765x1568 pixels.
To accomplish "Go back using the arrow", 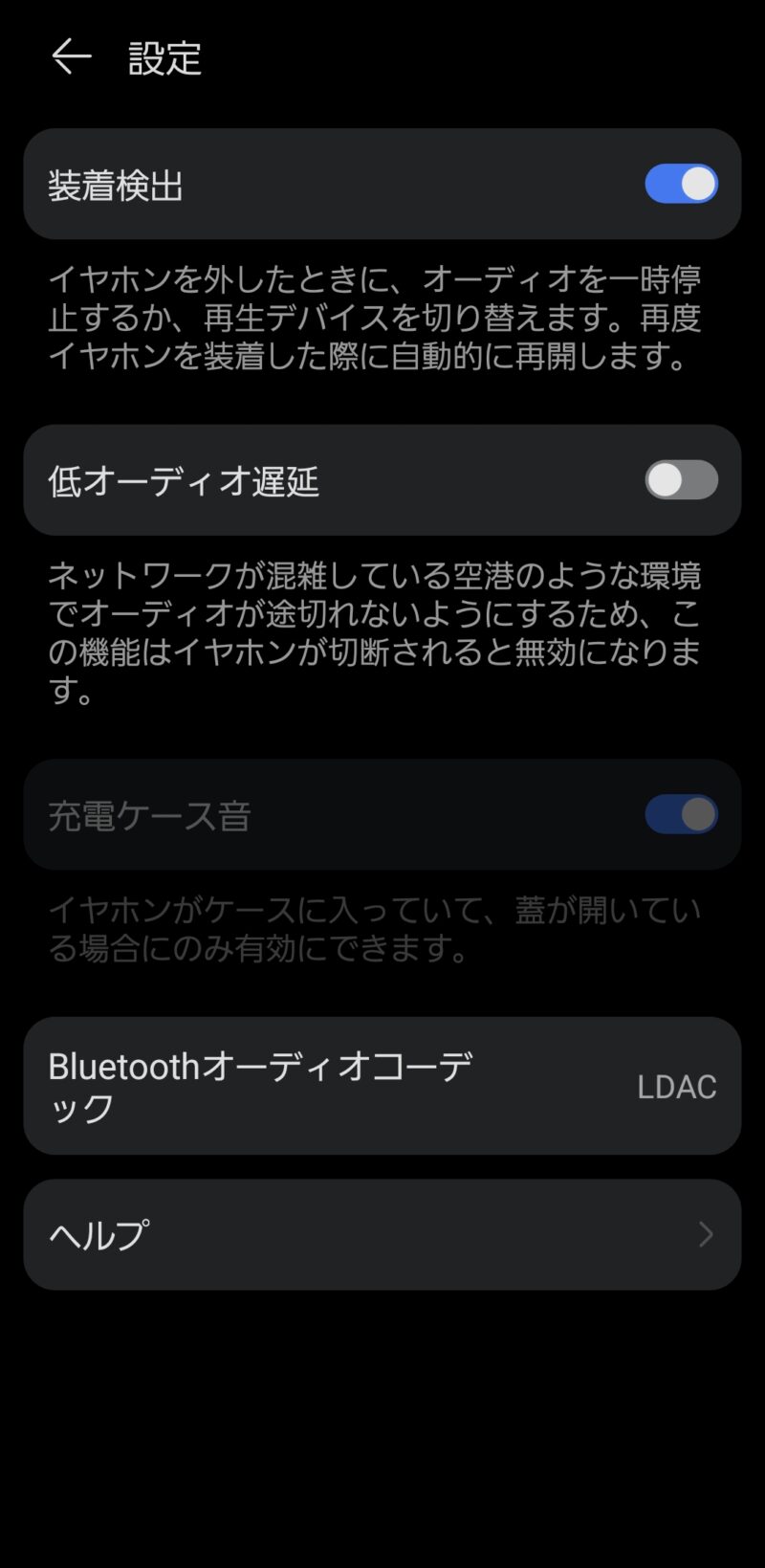I will 72,57.
